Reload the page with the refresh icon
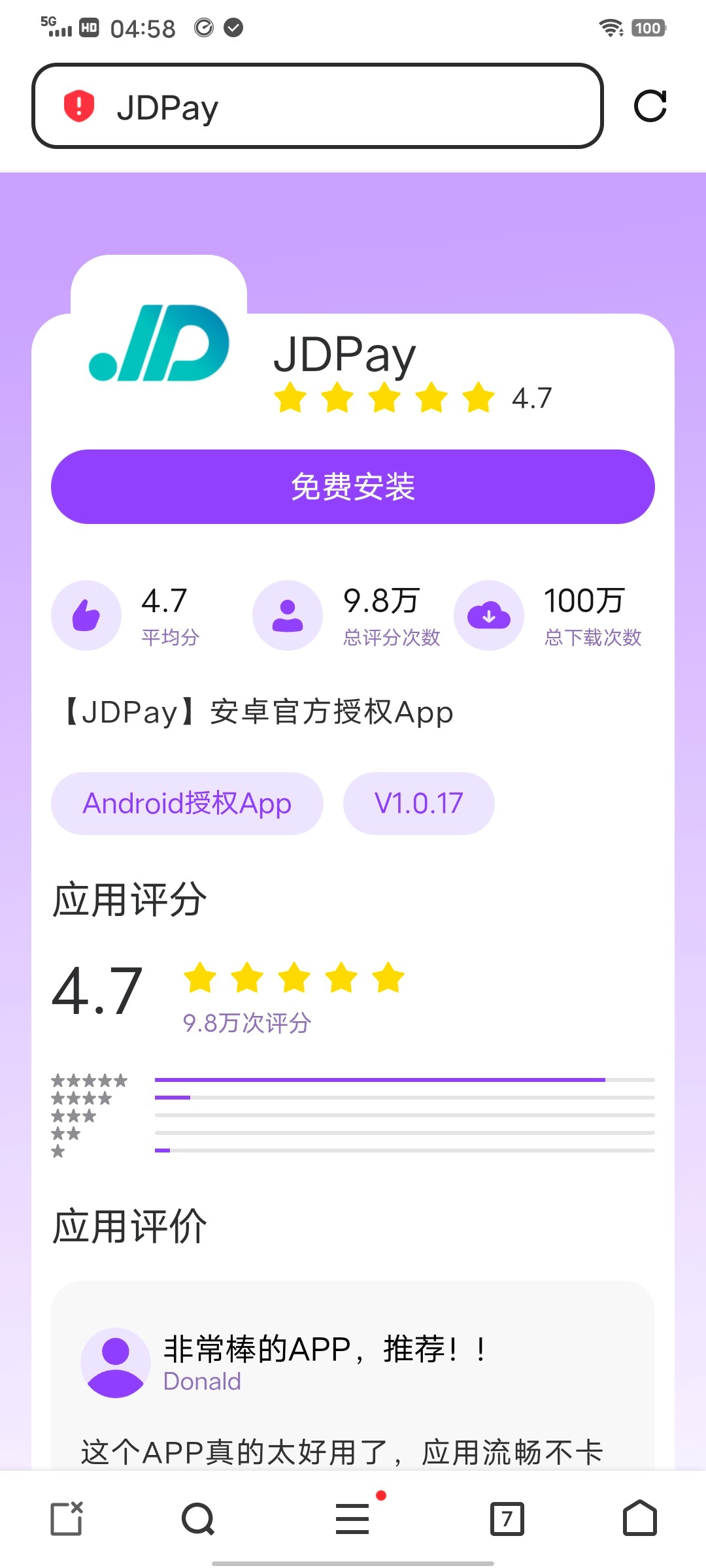The image size is (706, 1568). click(x=650, y=106)
